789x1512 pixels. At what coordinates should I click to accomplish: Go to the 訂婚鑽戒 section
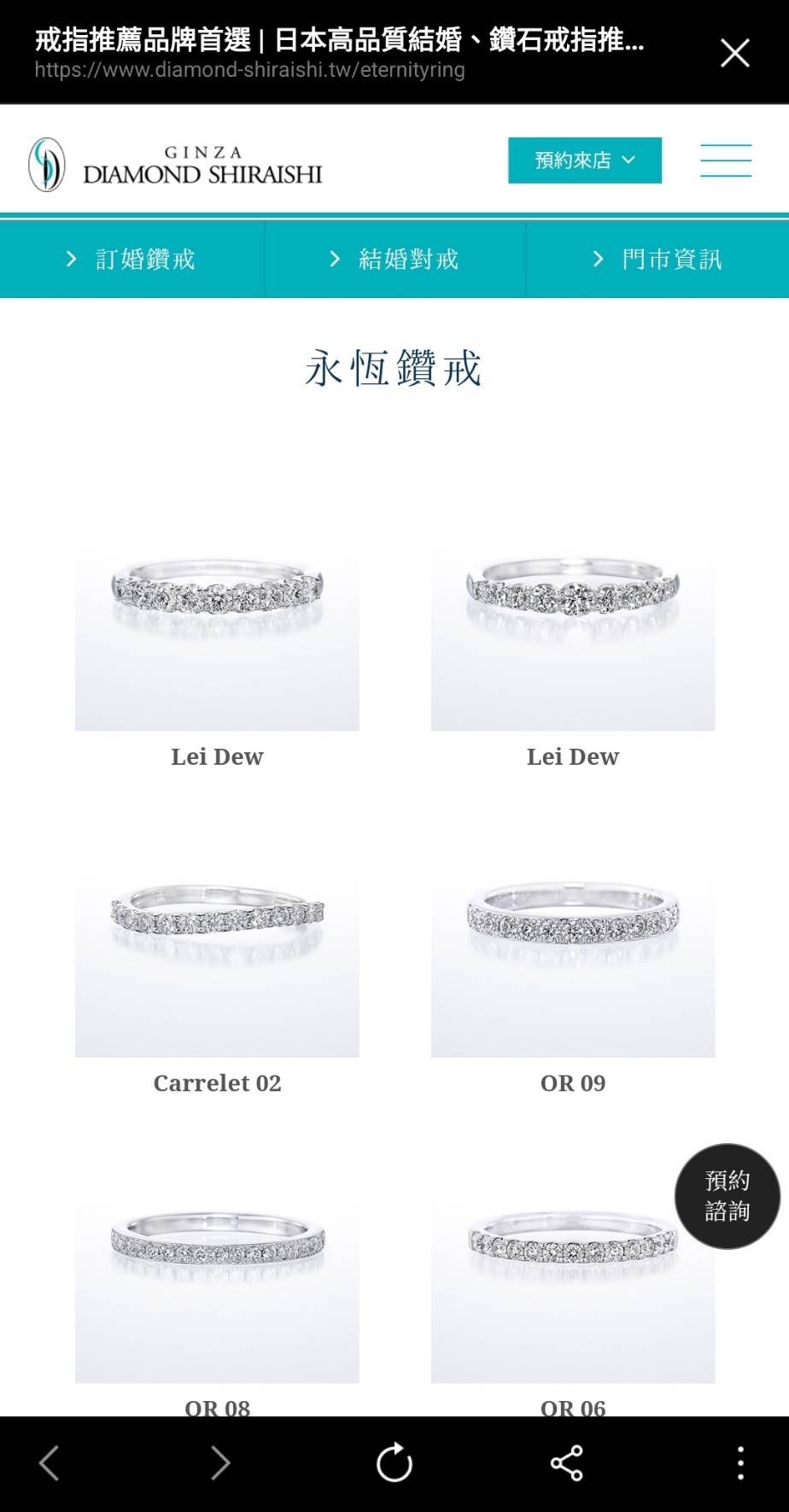[131, 259]
